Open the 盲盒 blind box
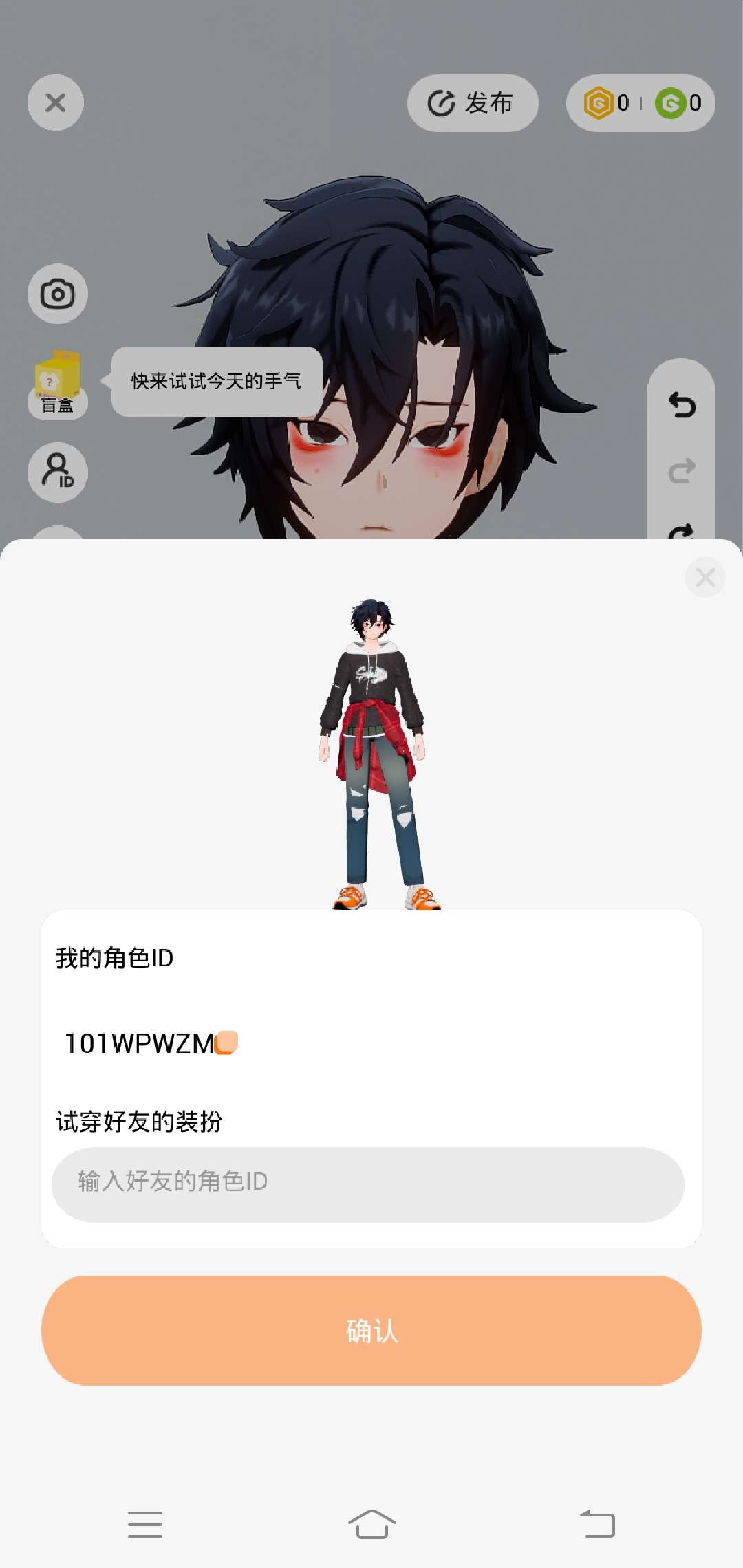The height and width of the screenshot is (1568, 743). tap(57, 384)
